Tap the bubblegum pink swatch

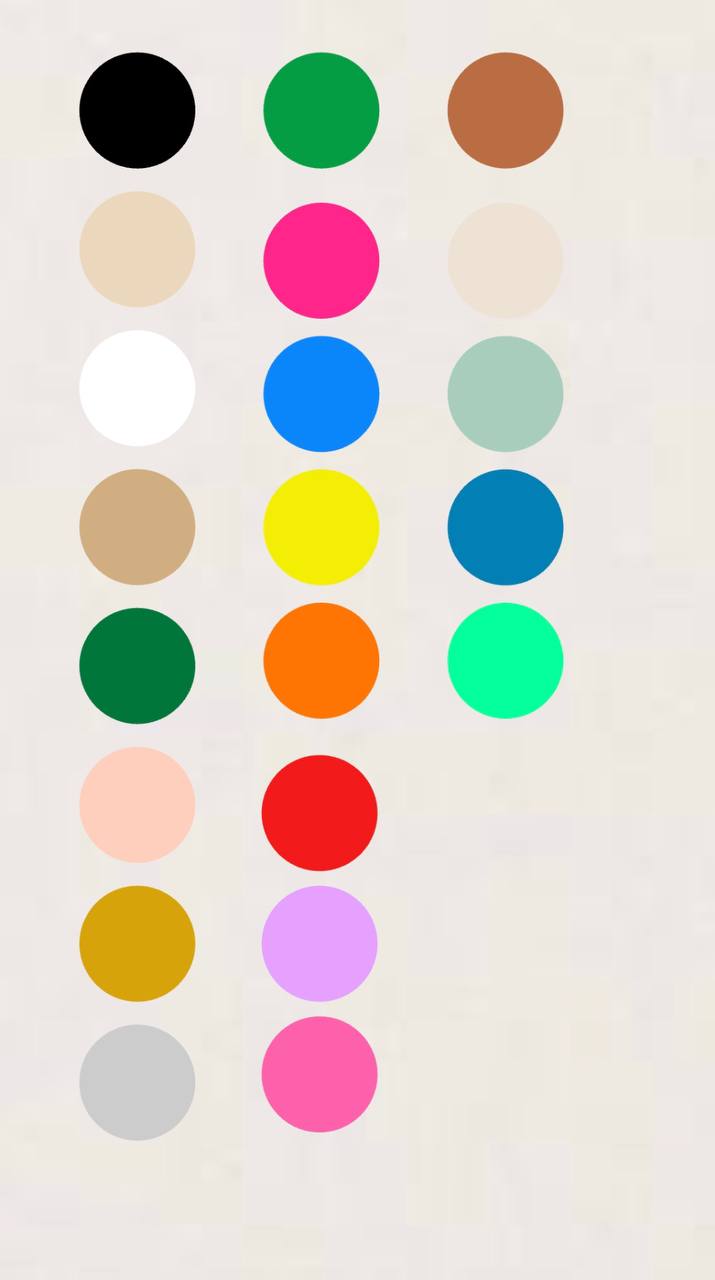click(319, 1074)
